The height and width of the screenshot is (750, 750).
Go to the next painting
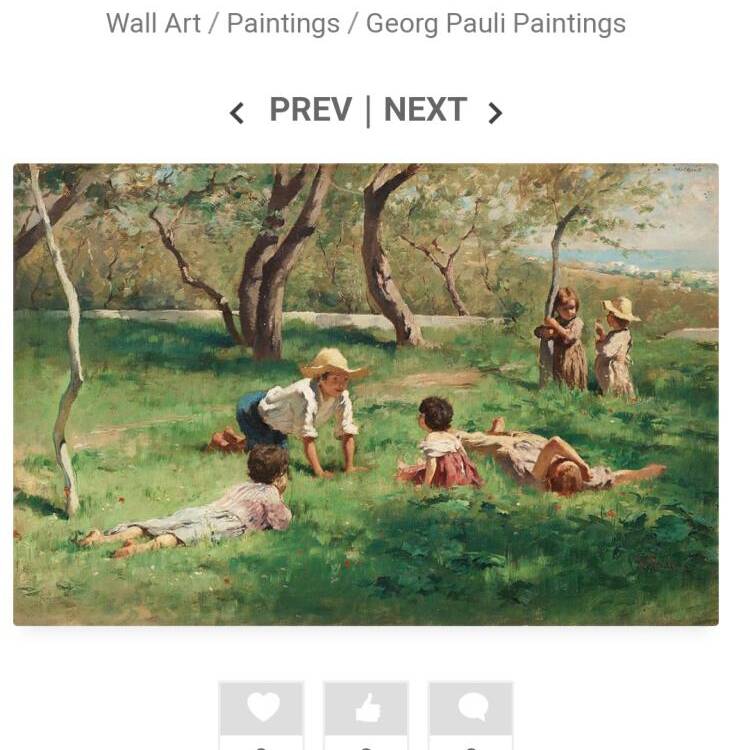tap(442, 110)
